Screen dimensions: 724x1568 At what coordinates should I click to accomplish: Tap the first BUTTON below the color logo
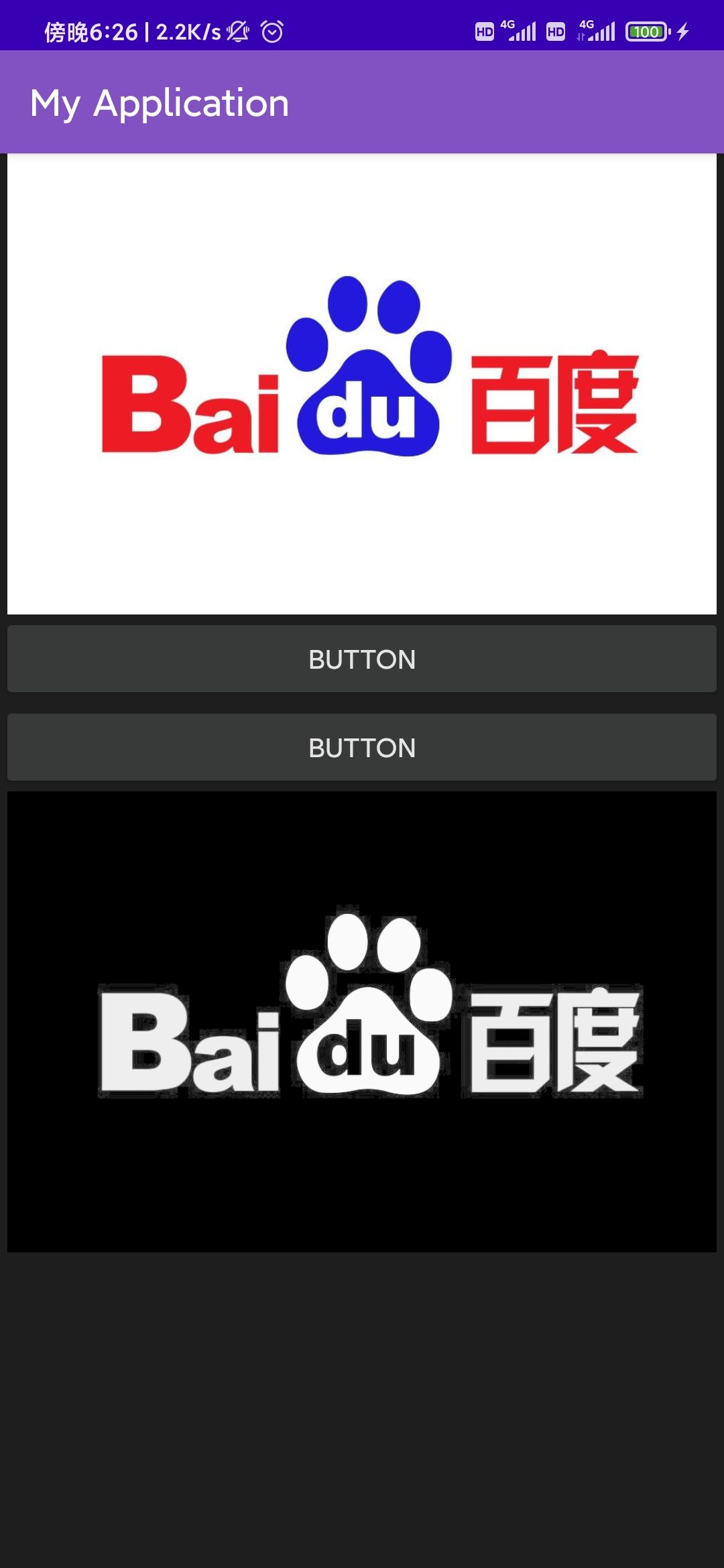pos(362,659)
